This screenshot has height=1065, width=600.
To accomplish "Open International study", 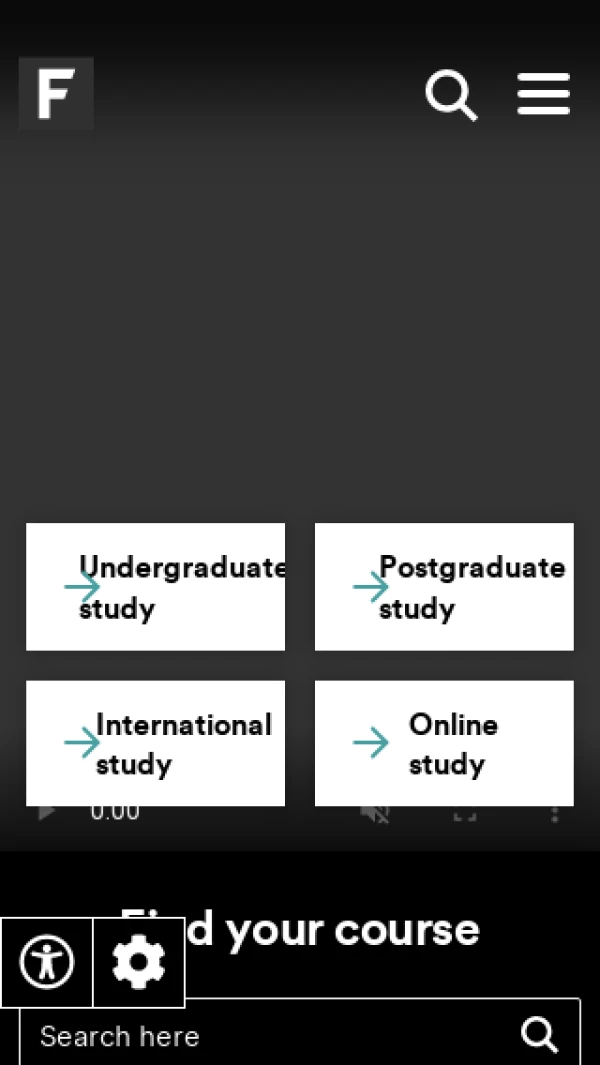I will point(155,744).
